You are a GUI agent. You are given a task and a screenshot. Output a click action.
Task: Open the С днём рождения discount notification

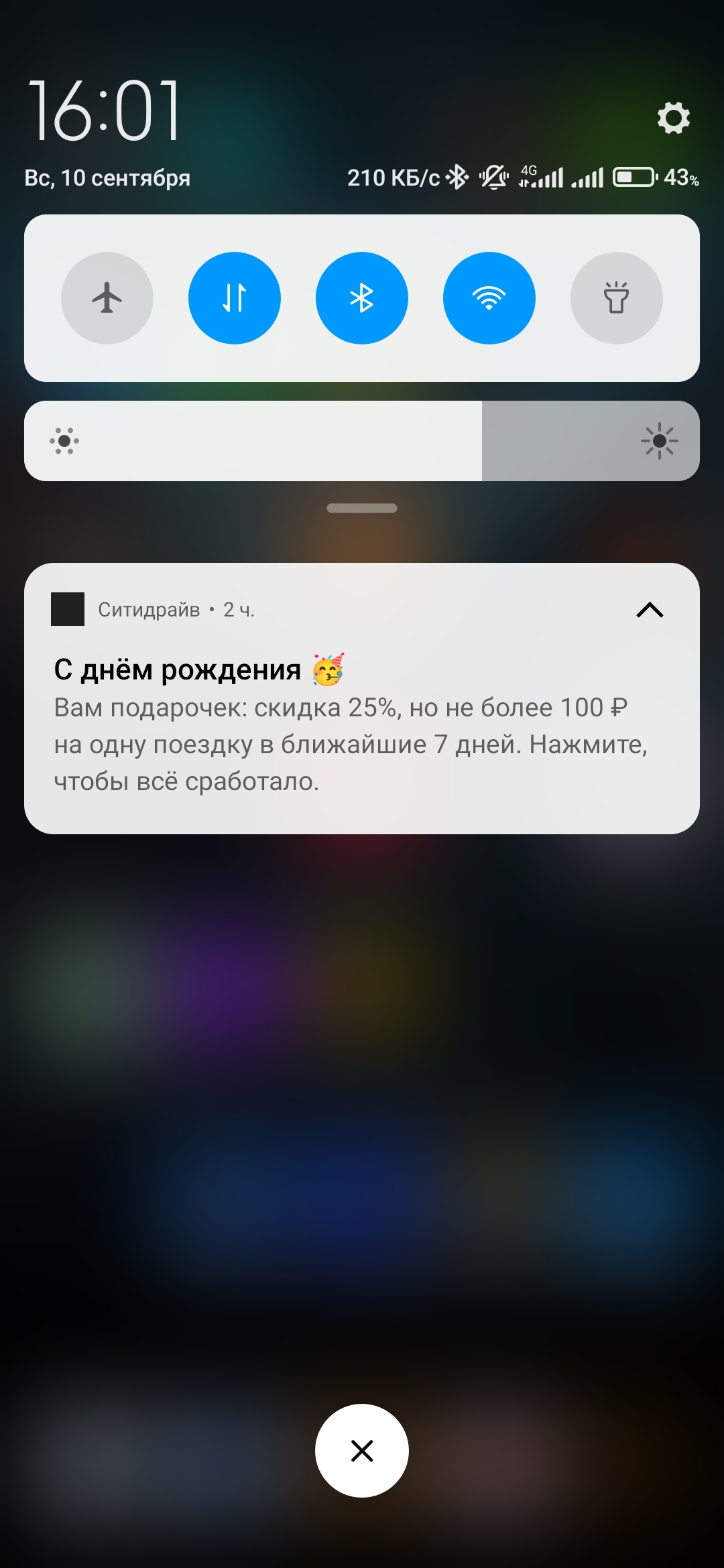pyautogui.click(x=362, y=699)
